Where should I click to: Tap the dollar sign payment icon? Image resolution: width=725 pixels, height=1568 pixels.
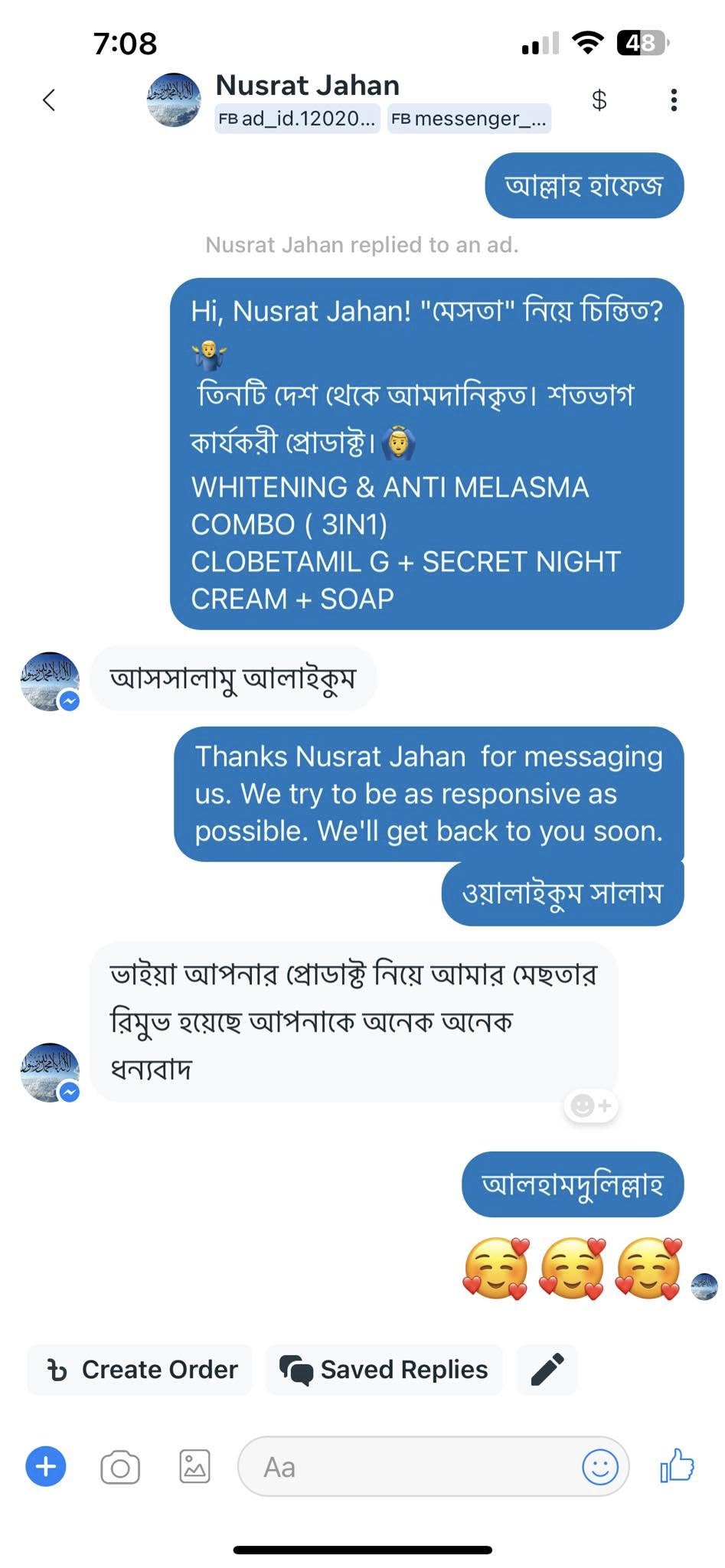tap(599, 100)
